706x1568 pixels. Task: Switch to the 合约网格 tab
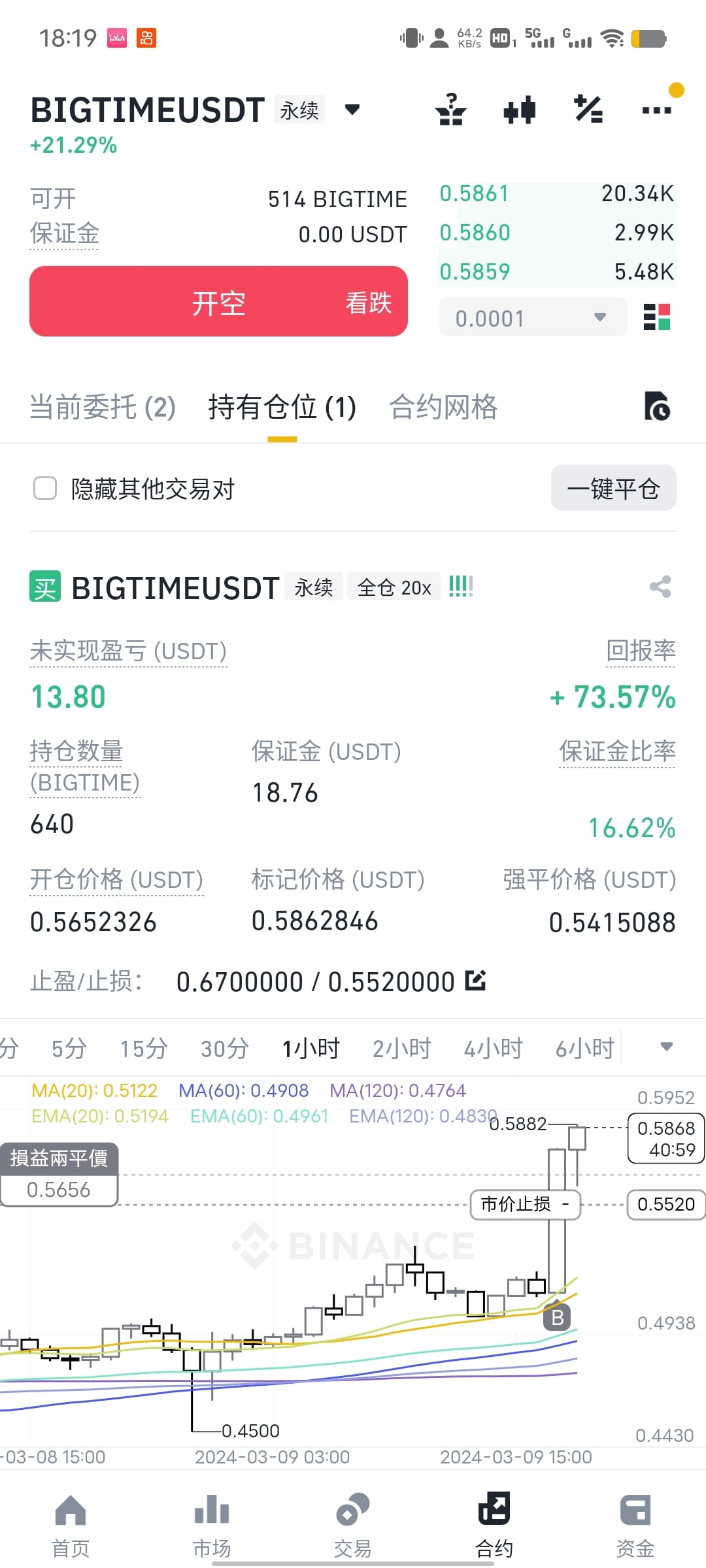[443, 406]
